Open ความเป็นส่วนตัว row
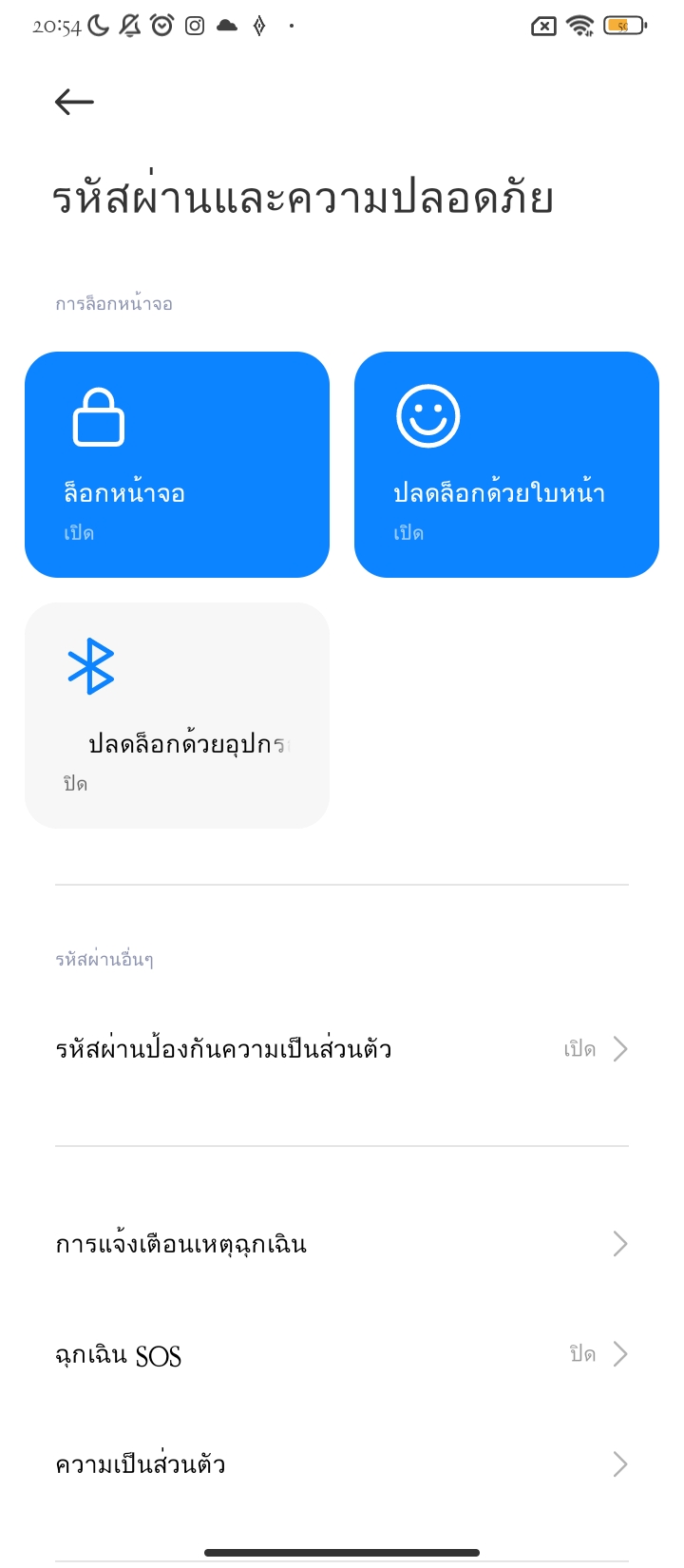 tap(342, 1464)
